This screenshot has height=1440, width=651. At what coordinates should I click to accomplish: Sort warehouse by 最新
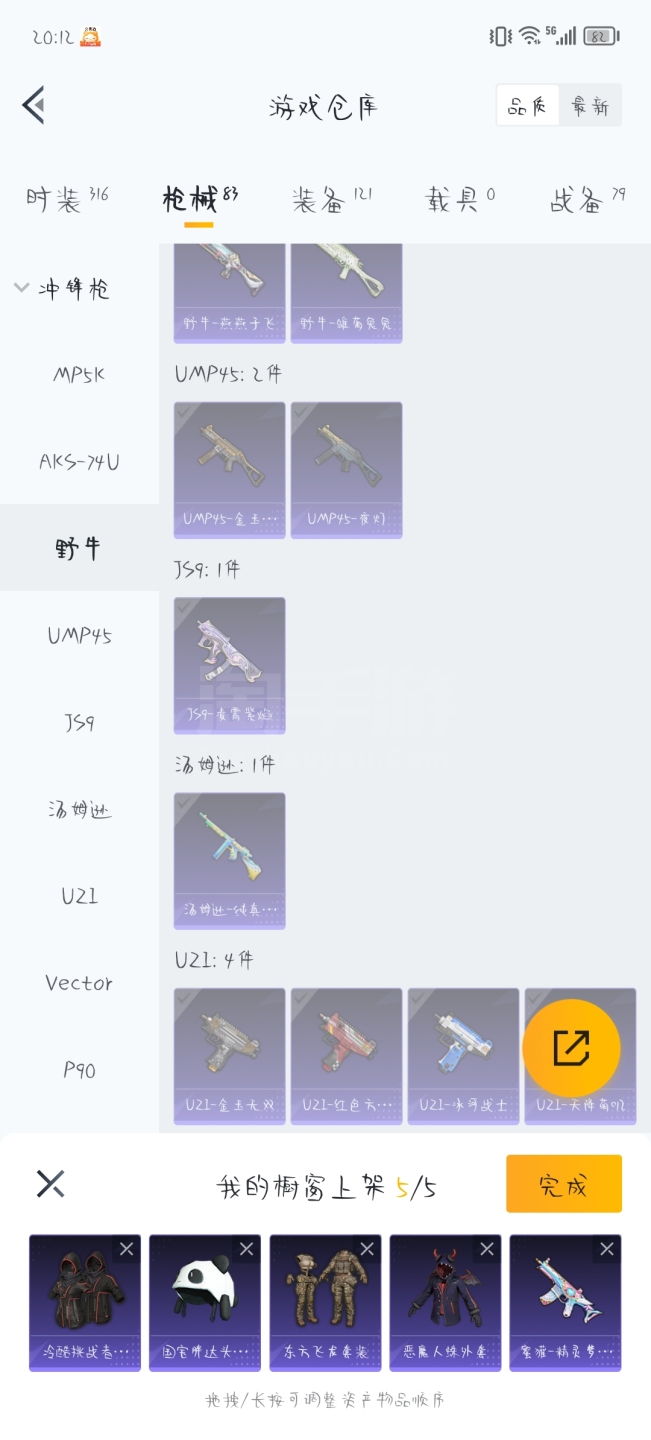tap(590, 106)
